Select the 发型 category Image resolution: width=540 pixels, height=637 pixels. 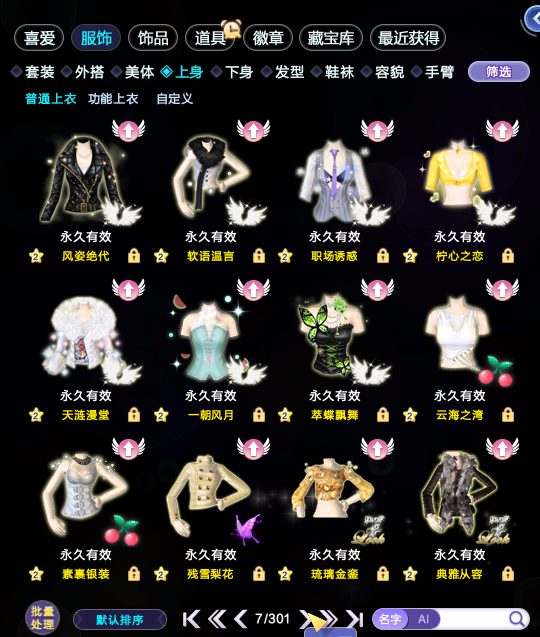point(283,72)
